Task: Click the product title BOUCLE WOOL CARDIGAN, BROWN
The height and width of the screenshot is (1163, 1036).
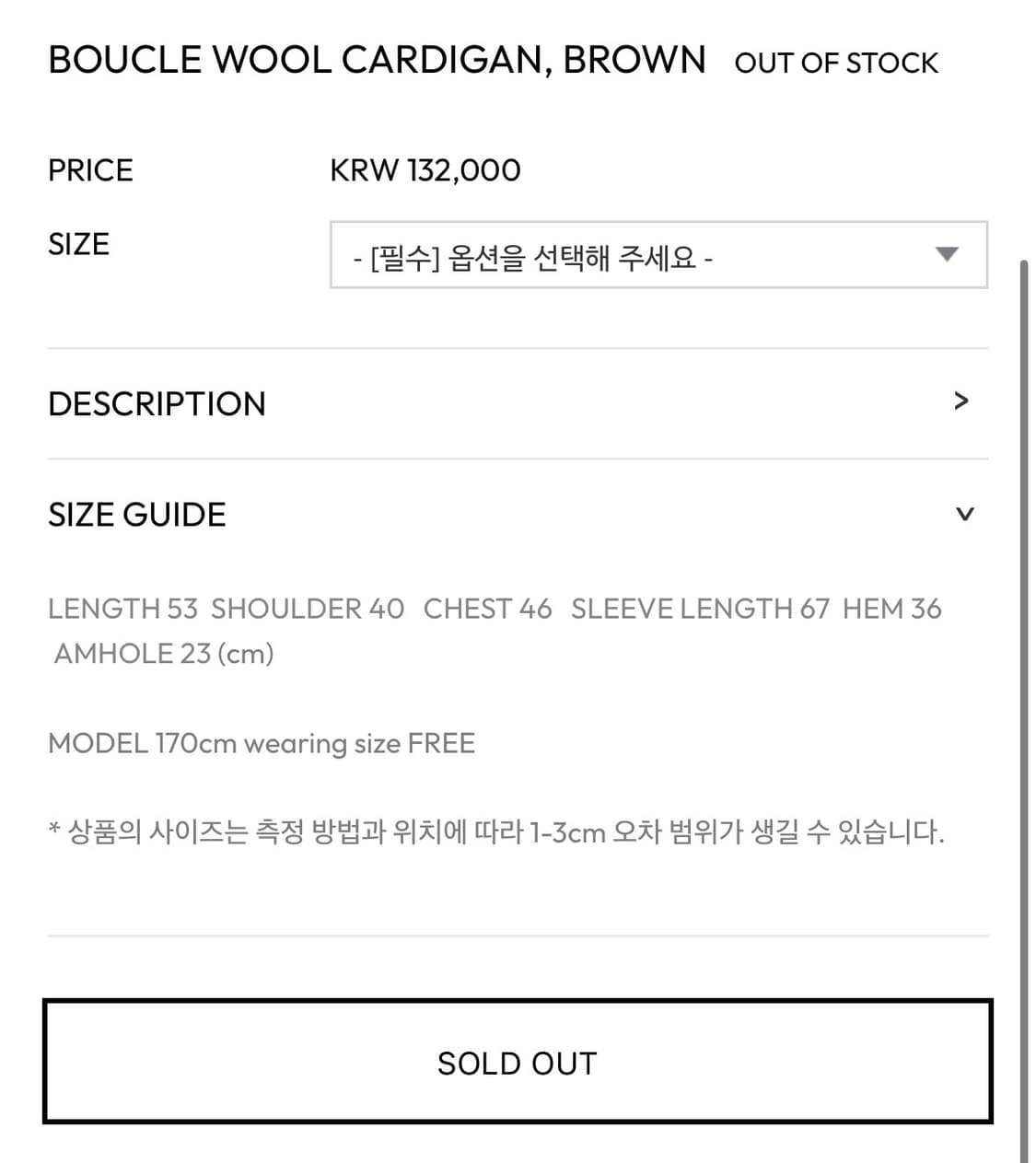Action: coord(376,59)
